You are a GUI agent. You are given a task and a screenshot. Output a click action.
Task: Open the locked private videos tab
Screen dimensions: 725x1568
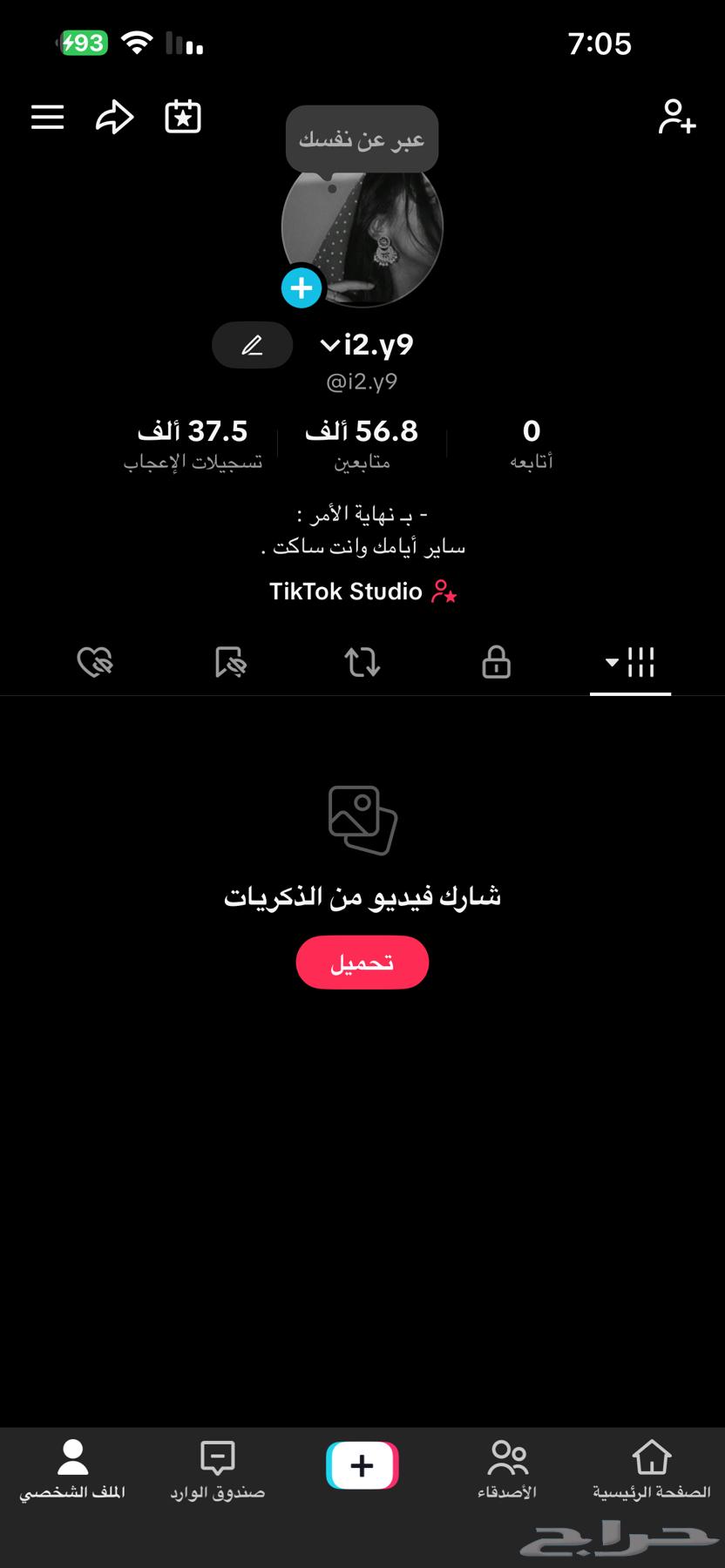495,662
